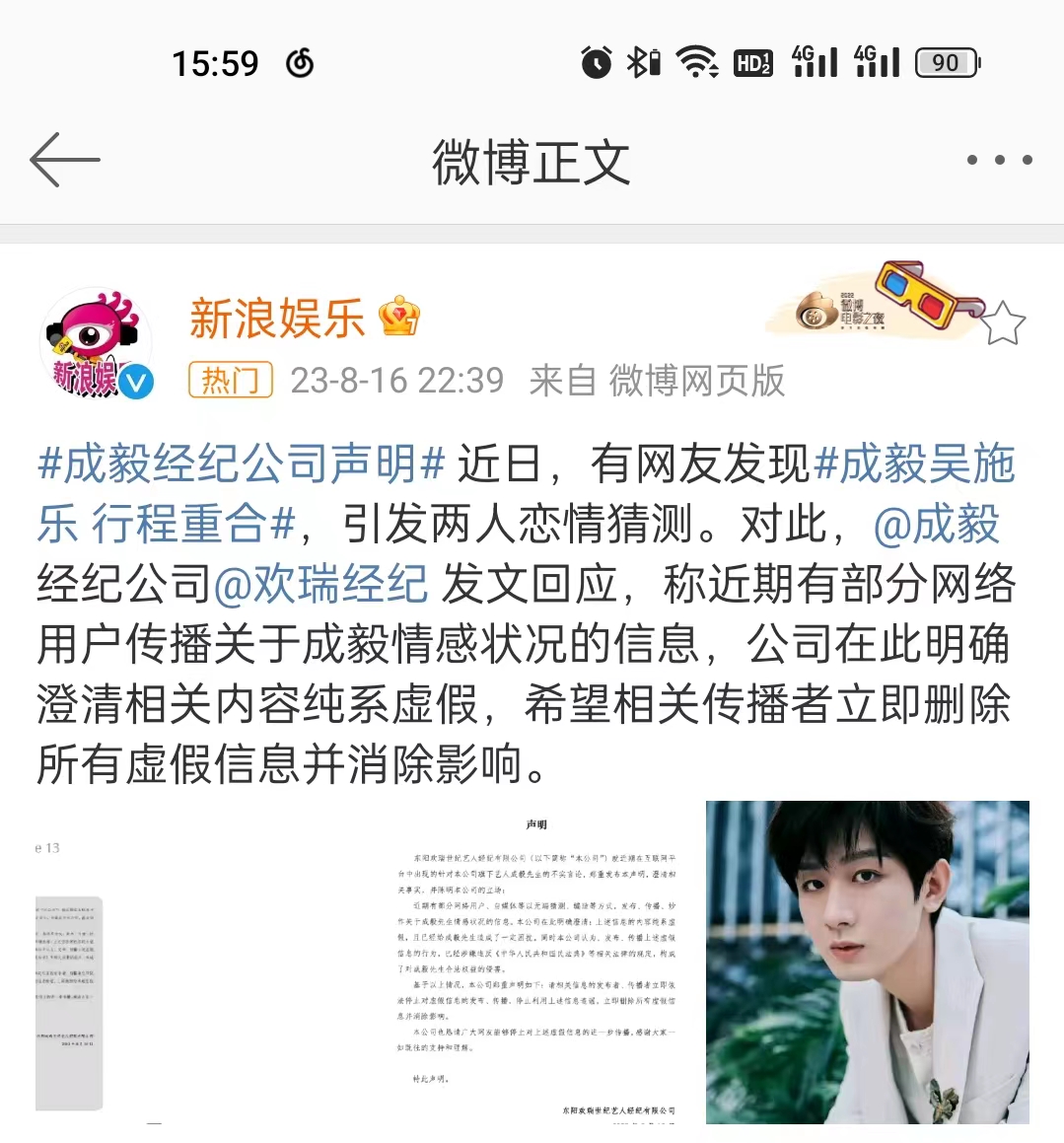
Task: Go back from the Weibo post
Action: tap(65, 160)
